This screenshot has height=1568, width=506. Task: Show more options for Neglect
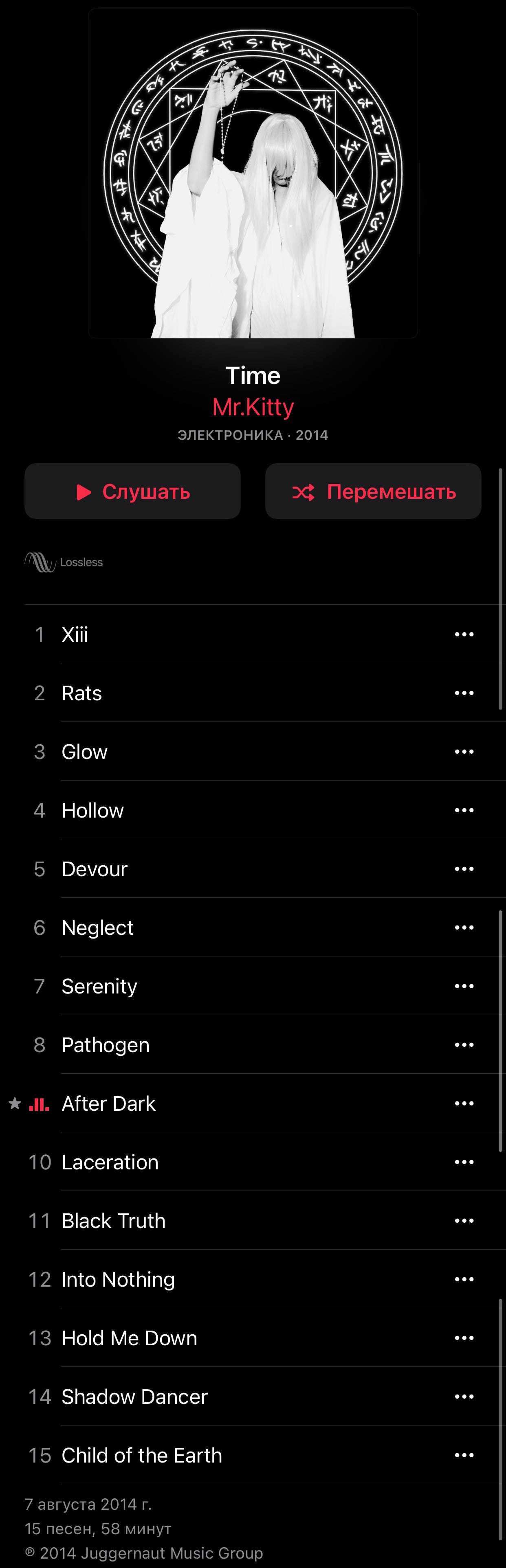click(464, 928)
